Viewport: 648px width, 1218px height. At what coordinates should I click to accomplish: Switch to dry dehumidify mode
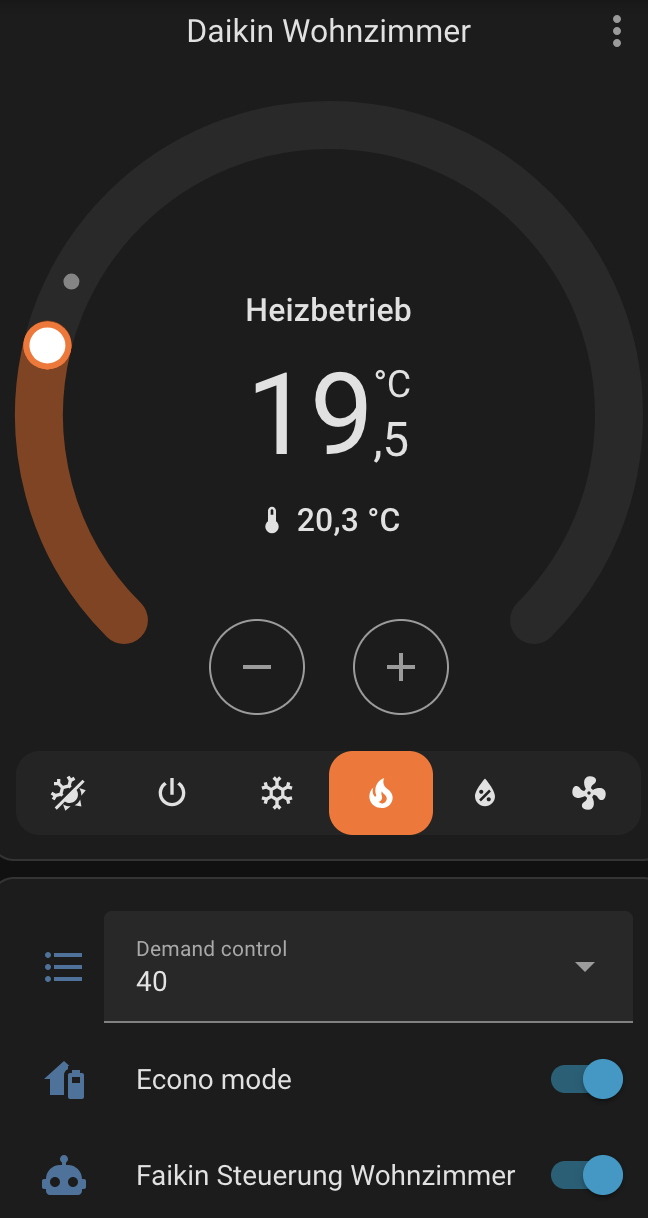pyautogui.click(x=485, y=794)
